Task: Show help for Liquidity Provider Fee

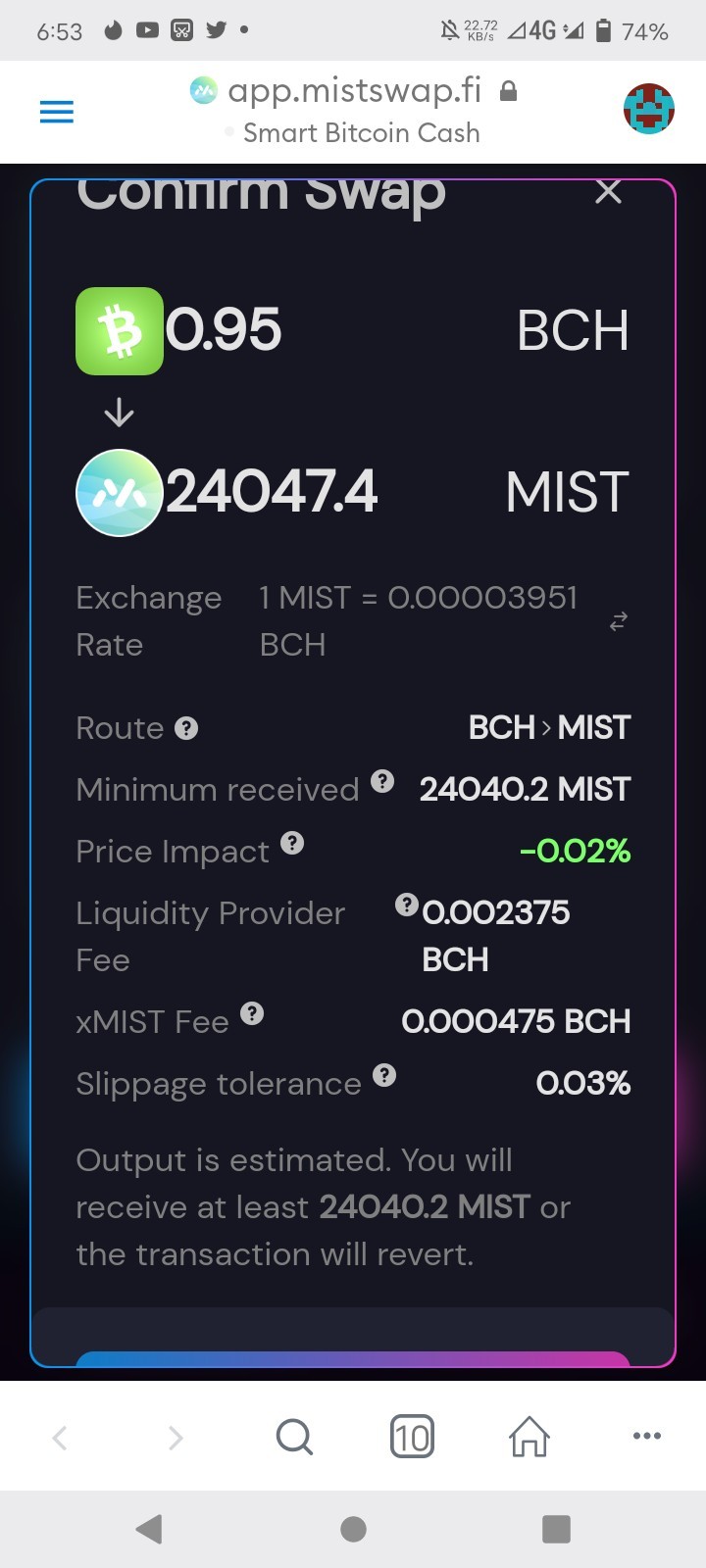Action: (x=406, y=905)
